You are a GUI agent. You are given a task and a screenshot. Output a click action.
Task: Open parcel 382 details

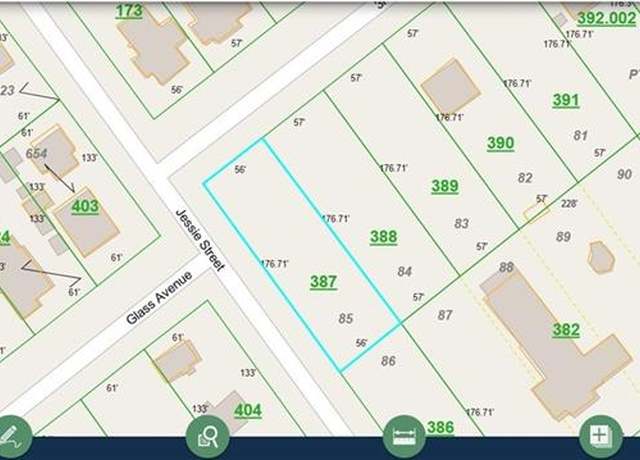[x=566, y=329]
